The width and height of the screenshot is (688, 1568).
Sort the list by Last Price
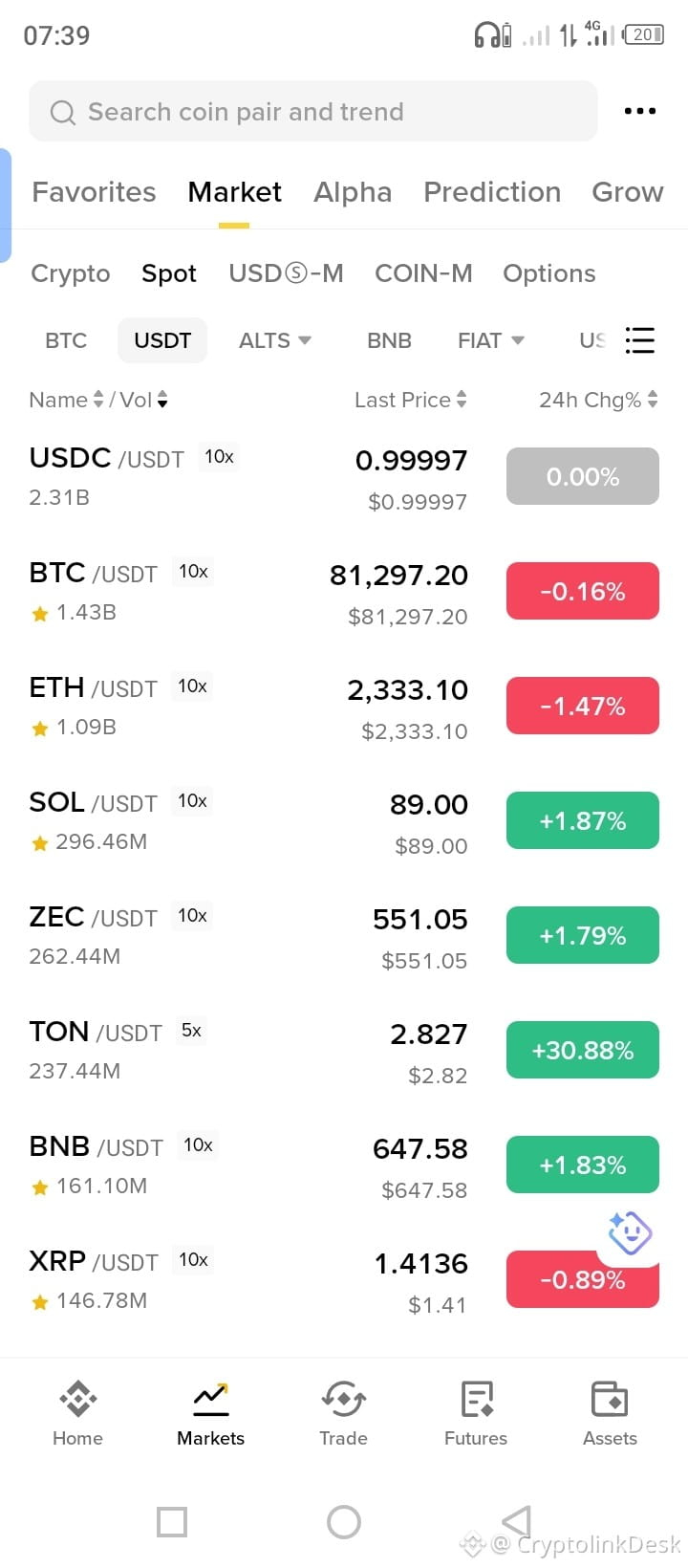(411, 400)
